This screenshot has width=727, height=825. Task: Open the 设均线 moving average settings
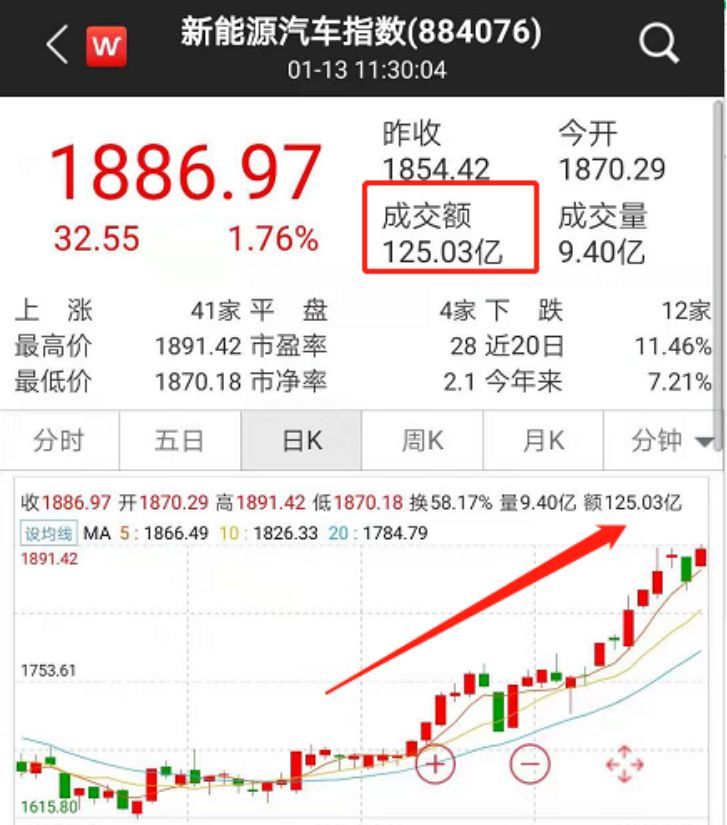pyautogui.click(x=48, y=534)
